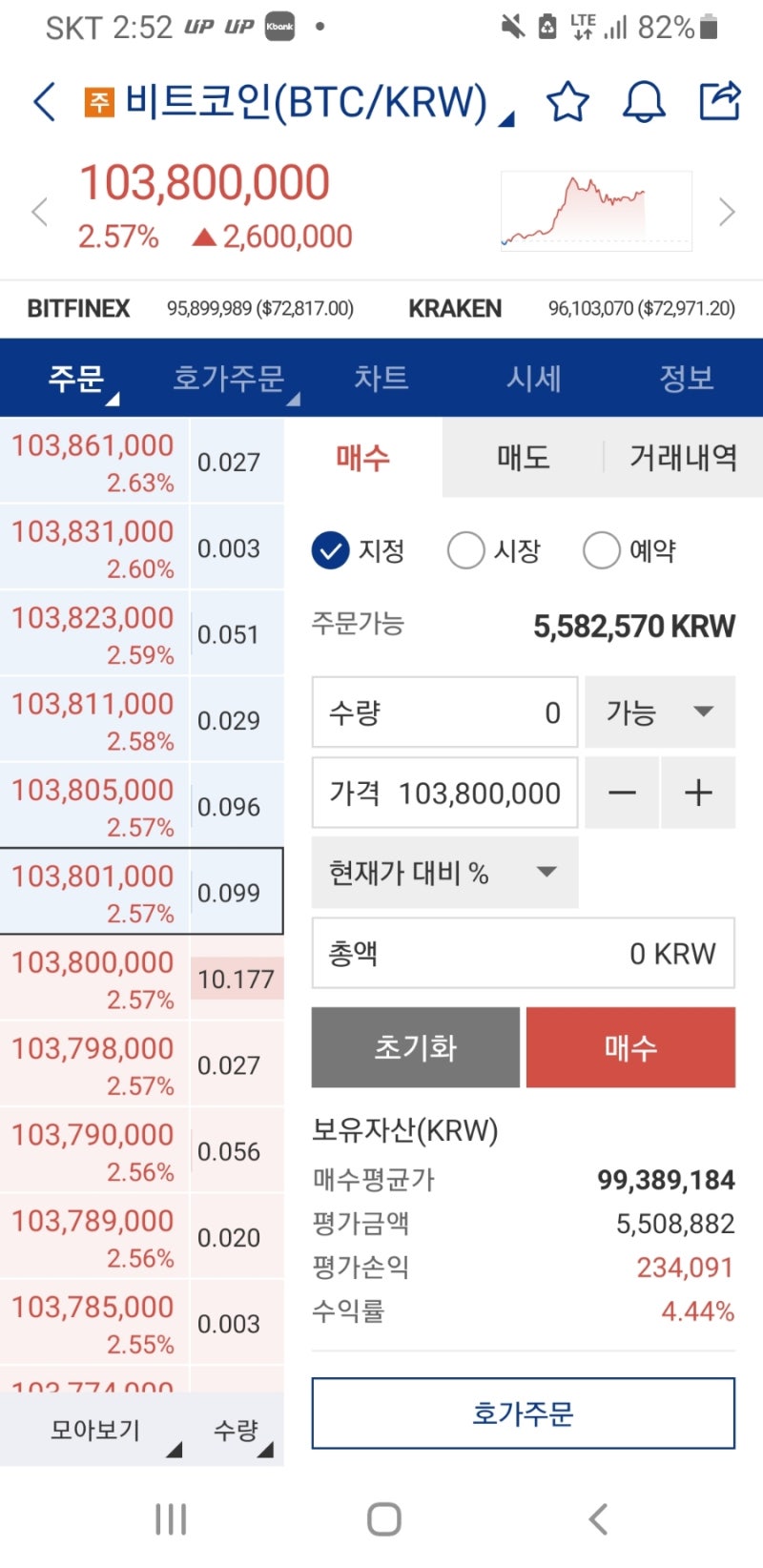The image size is (763, 1568).
Task: Tap the 수량 quantity input field
Action: (x=443, y=712)
